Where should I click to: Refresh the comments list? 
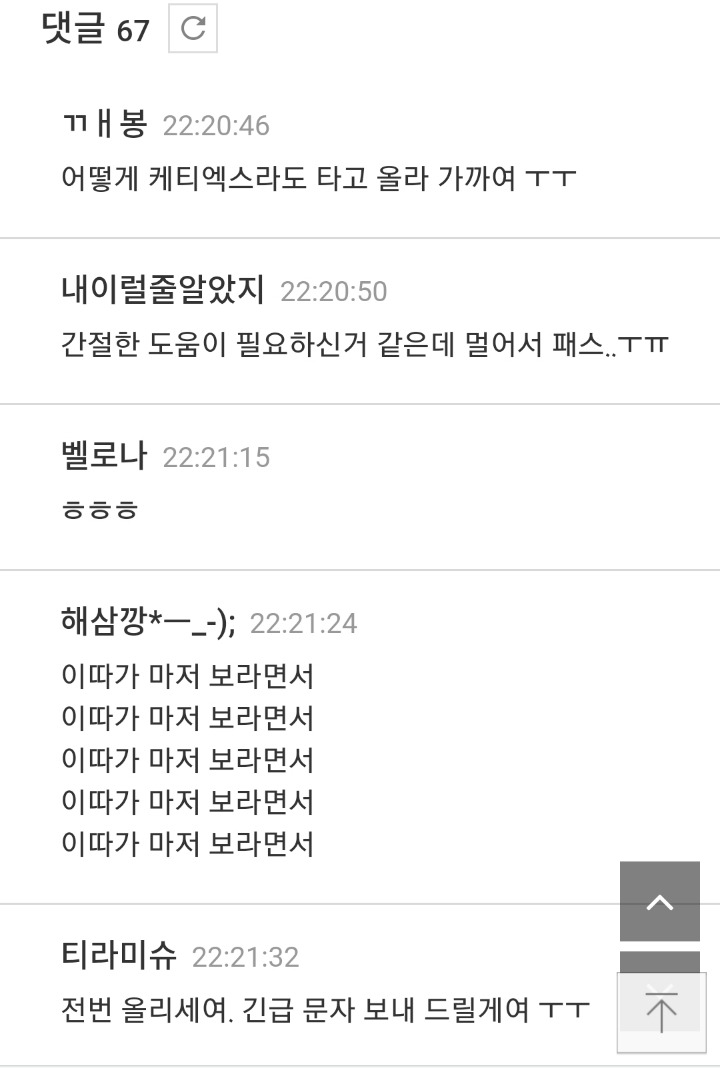pos(193,29)
